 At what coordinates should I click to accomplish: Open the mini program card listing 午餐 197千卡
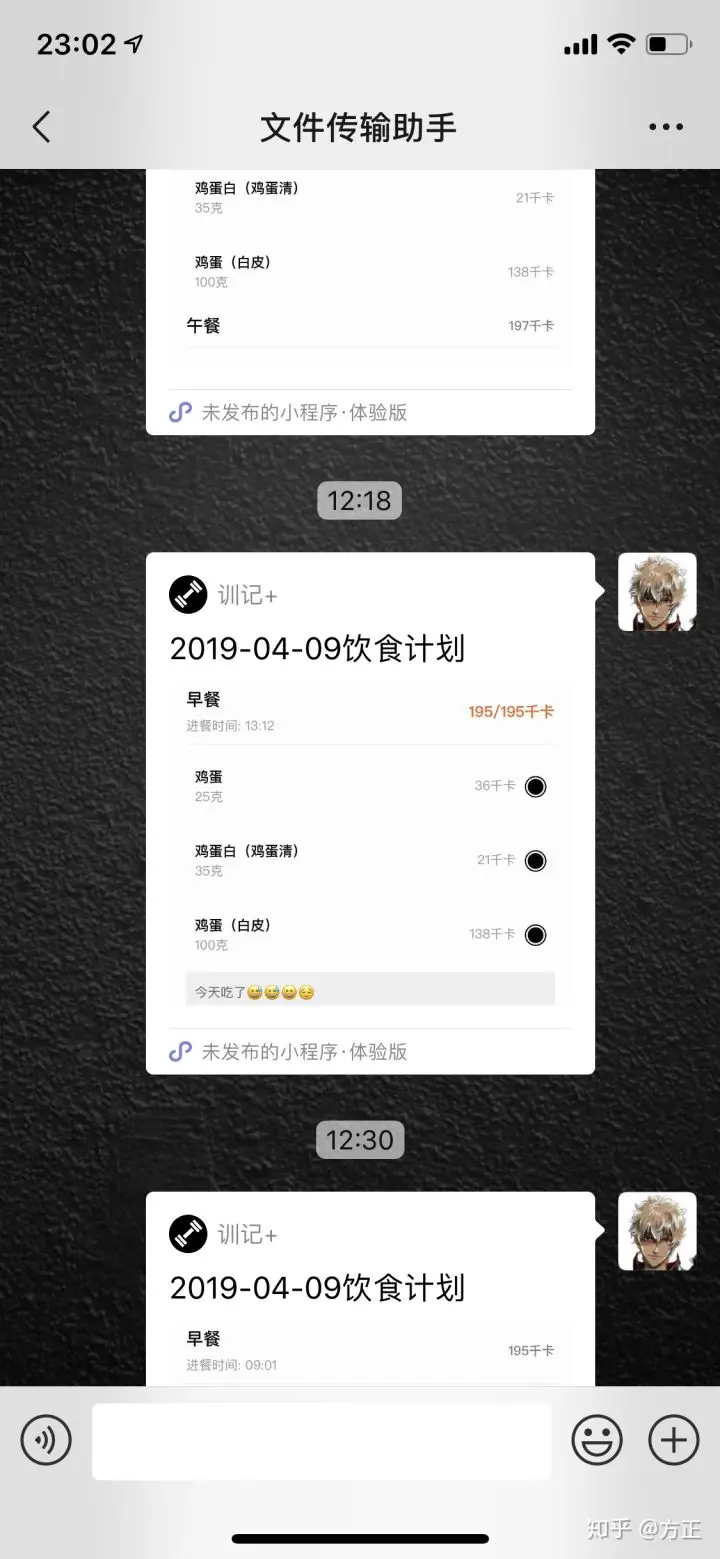[x=370, y=300]
